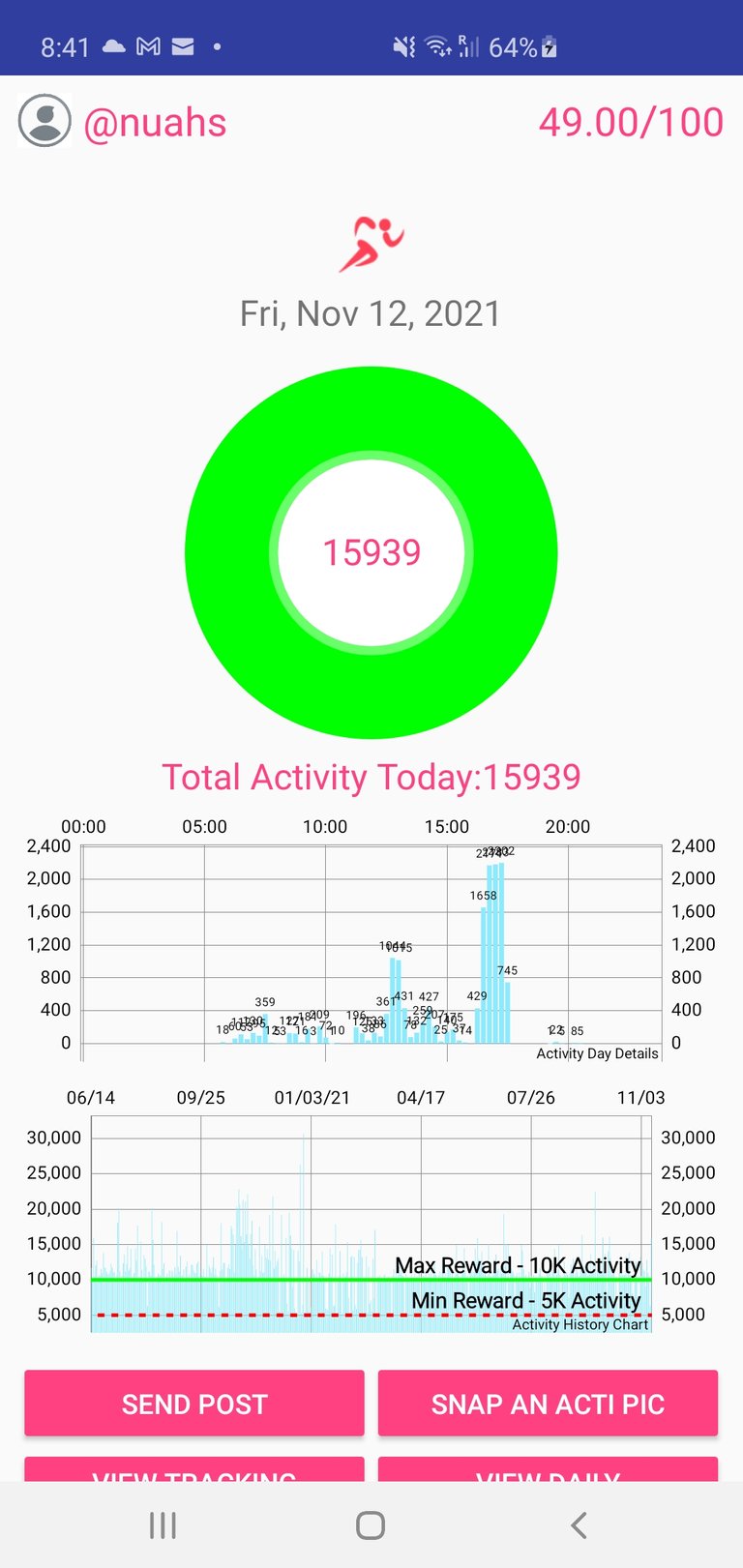Viewport: 743px width, 1568px height.
Task: Open recent apps from the navigation bar
Action: click(x=163, y=1525)
